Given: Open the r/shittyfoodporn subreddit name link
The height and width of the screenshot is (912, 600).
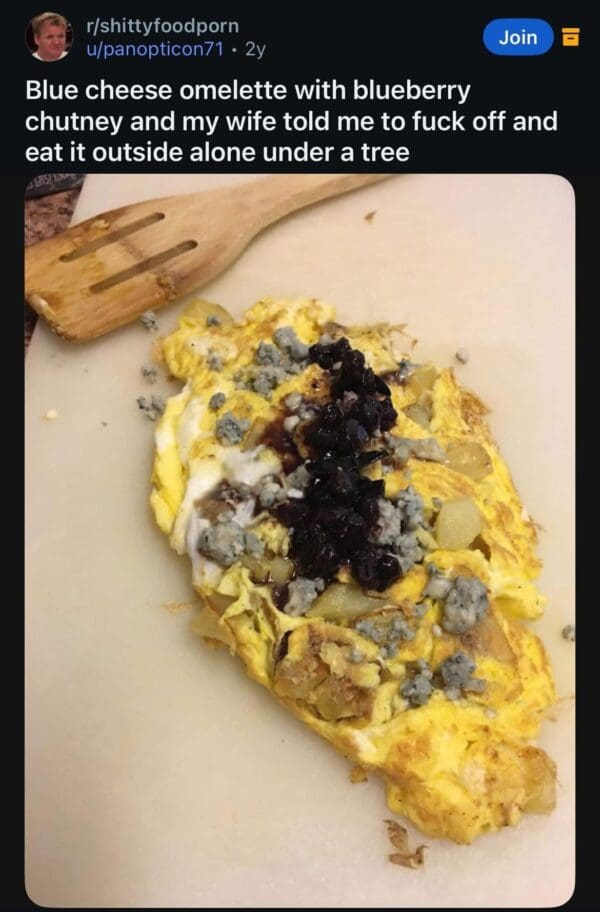Looking at the screenshot, I should (x=163, y=25).
